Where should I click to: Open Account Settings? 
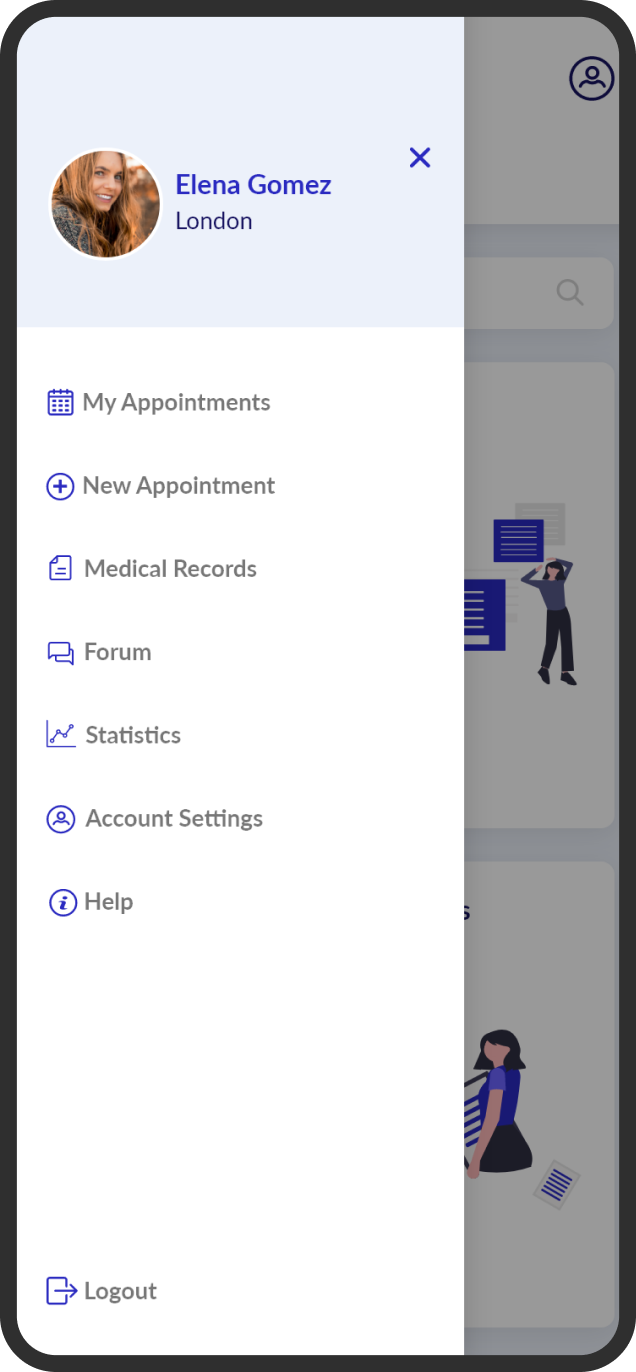pyautogui.click(x=155, y=819)
